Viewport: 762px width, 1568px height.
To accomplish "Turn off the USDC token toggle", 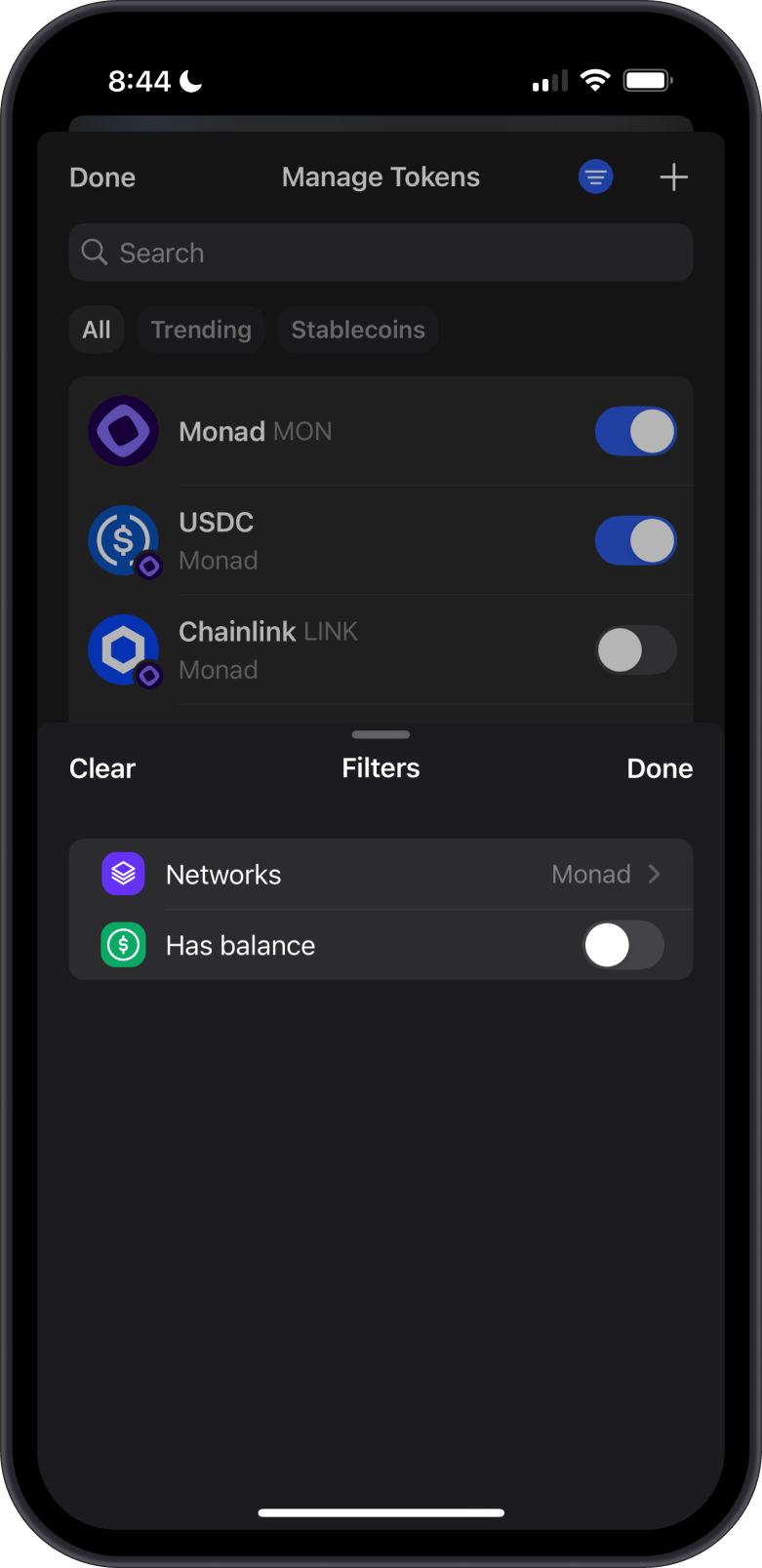I will (635, 540).
